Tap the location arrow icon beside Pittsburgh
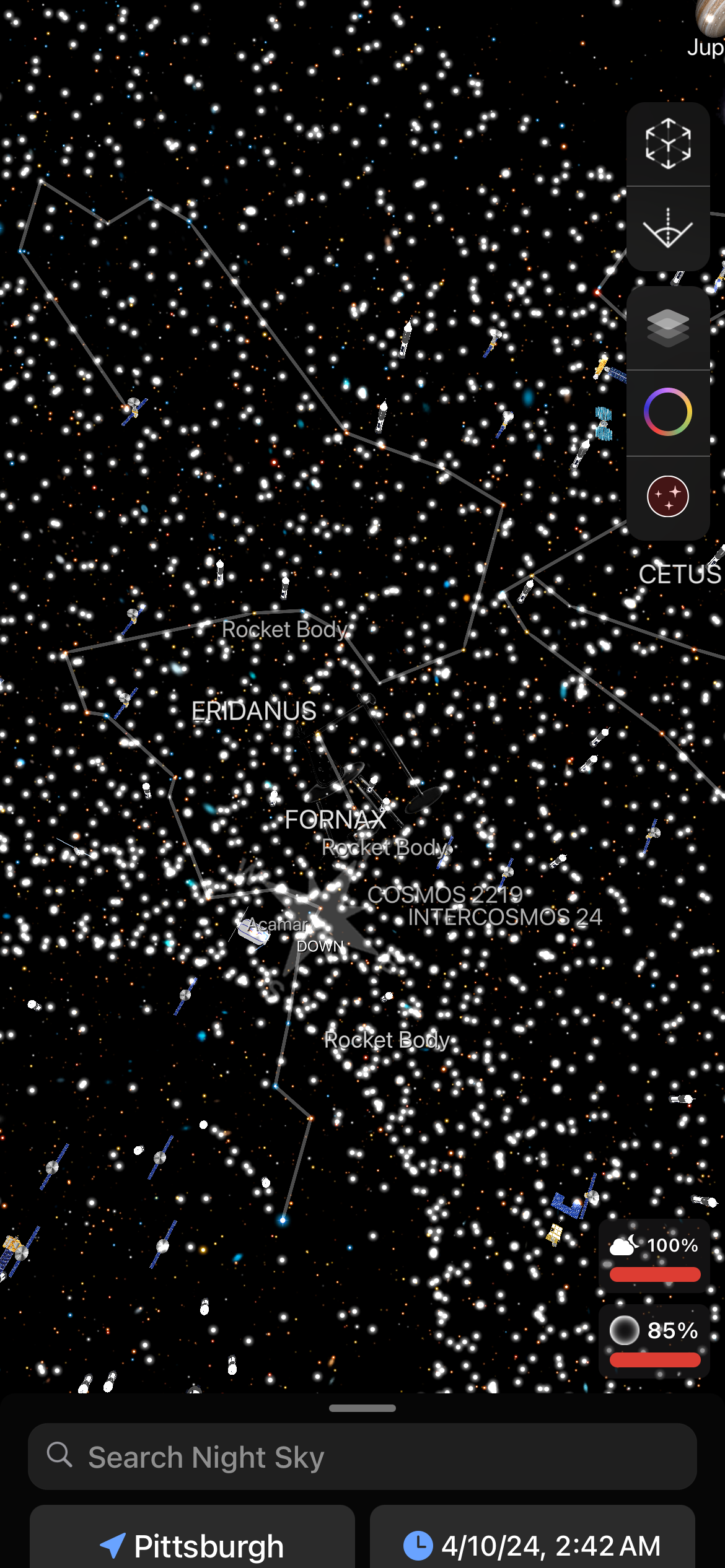Image resolution: width=725 pixels, height=1568 pixels. pos(112,1546)
